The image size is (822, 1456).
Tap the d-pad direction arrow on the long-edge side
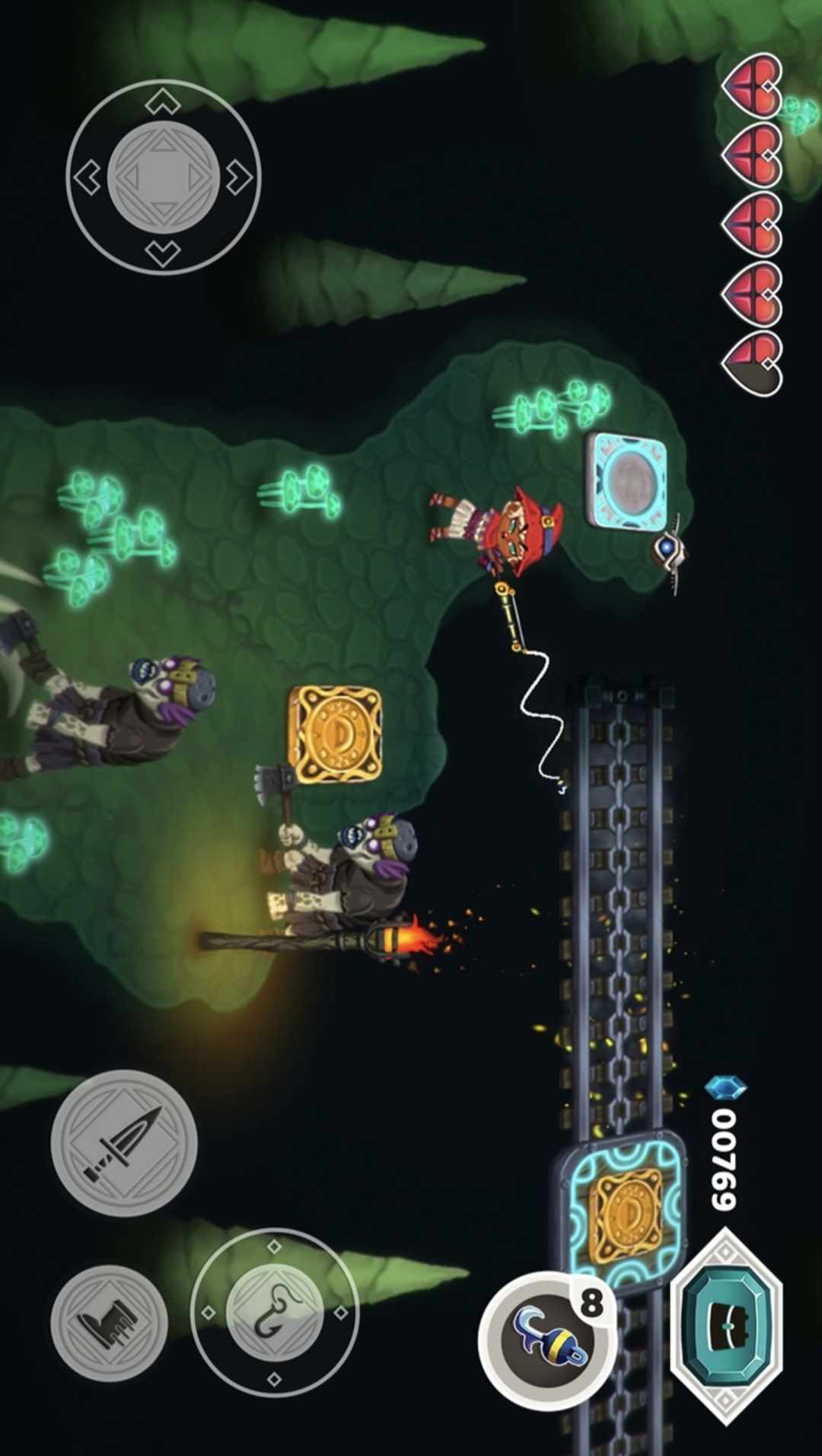click(x=87, y=177)
